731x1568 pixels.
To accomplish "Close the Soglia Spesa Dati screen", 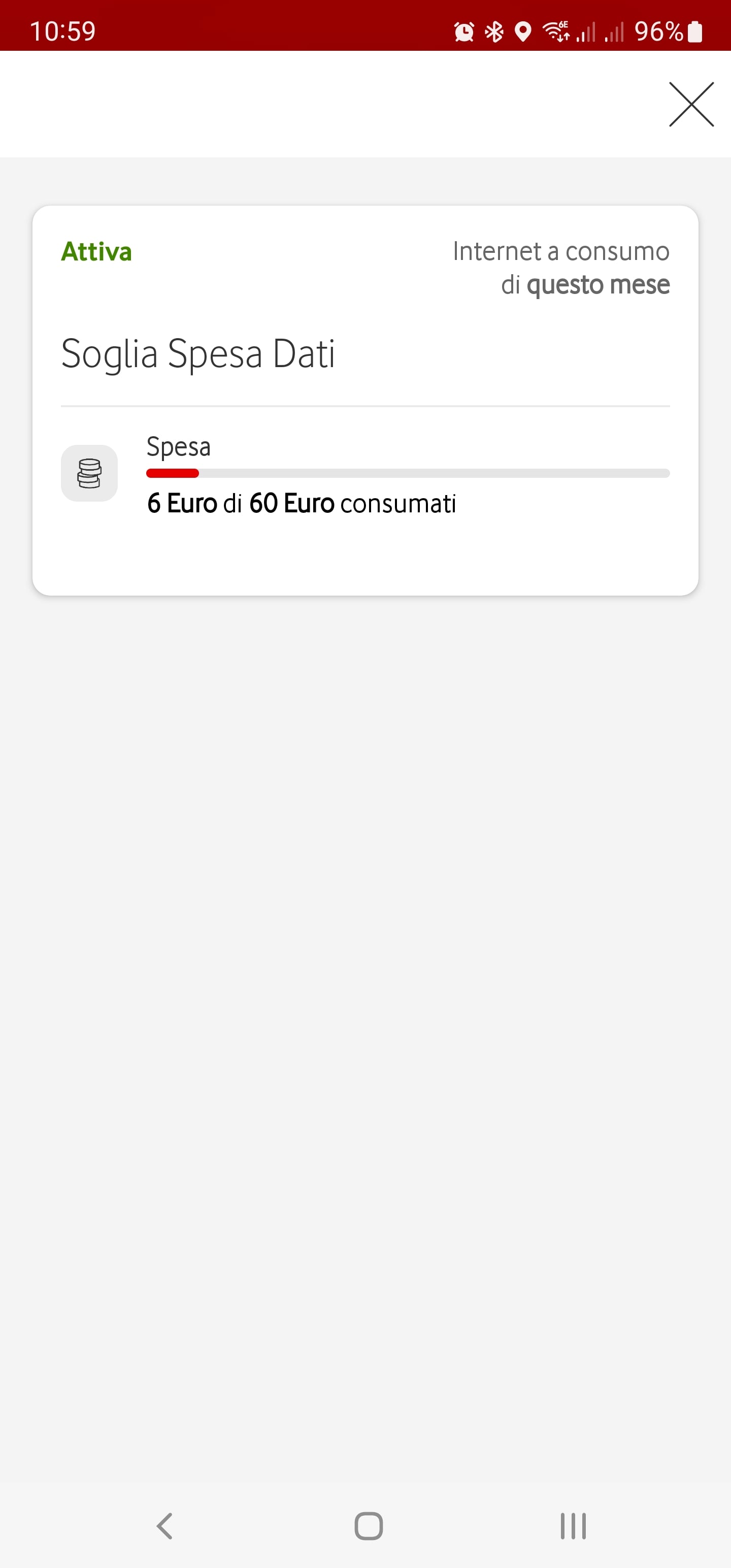I will [x=691, y=104].
